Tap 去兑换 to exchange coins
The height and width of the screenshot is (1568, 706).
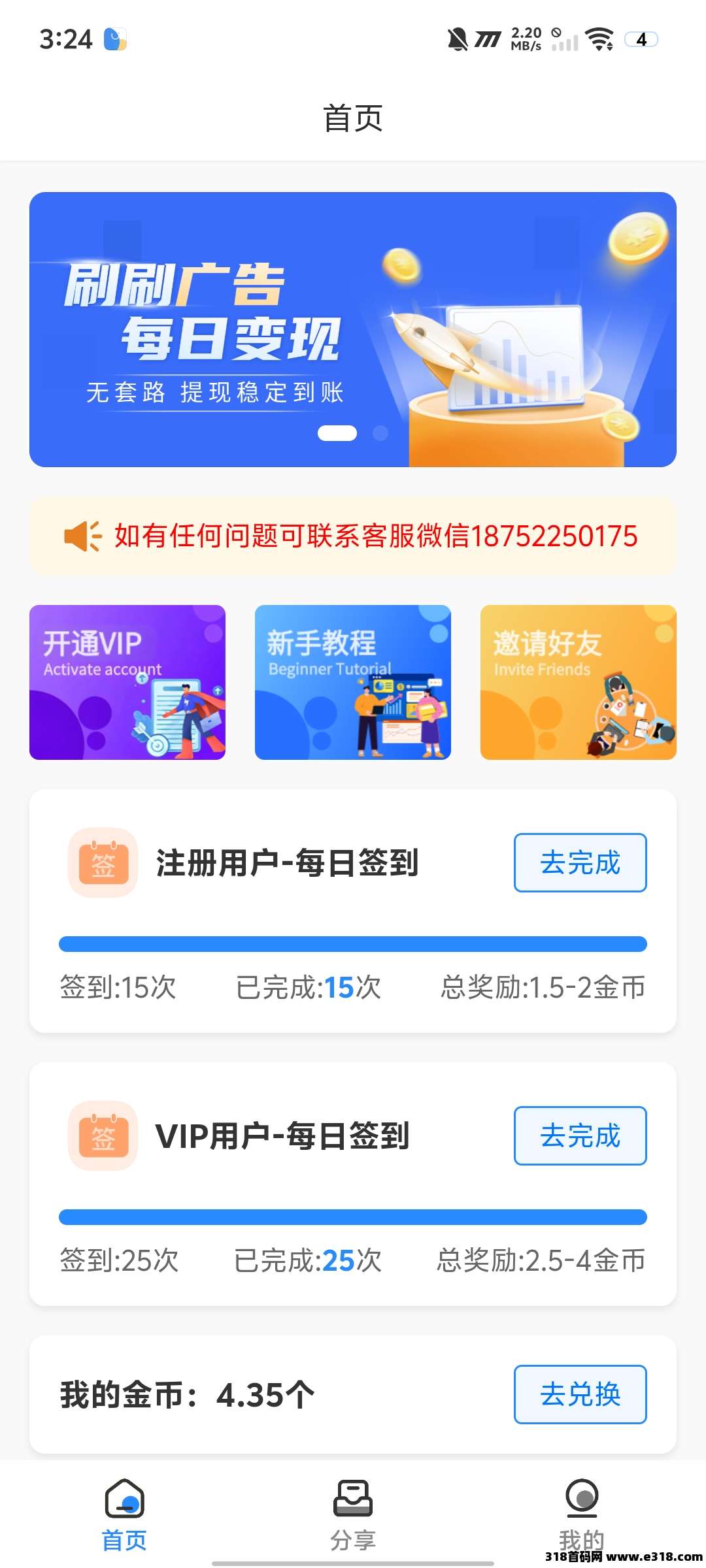tap(580, 1394)
